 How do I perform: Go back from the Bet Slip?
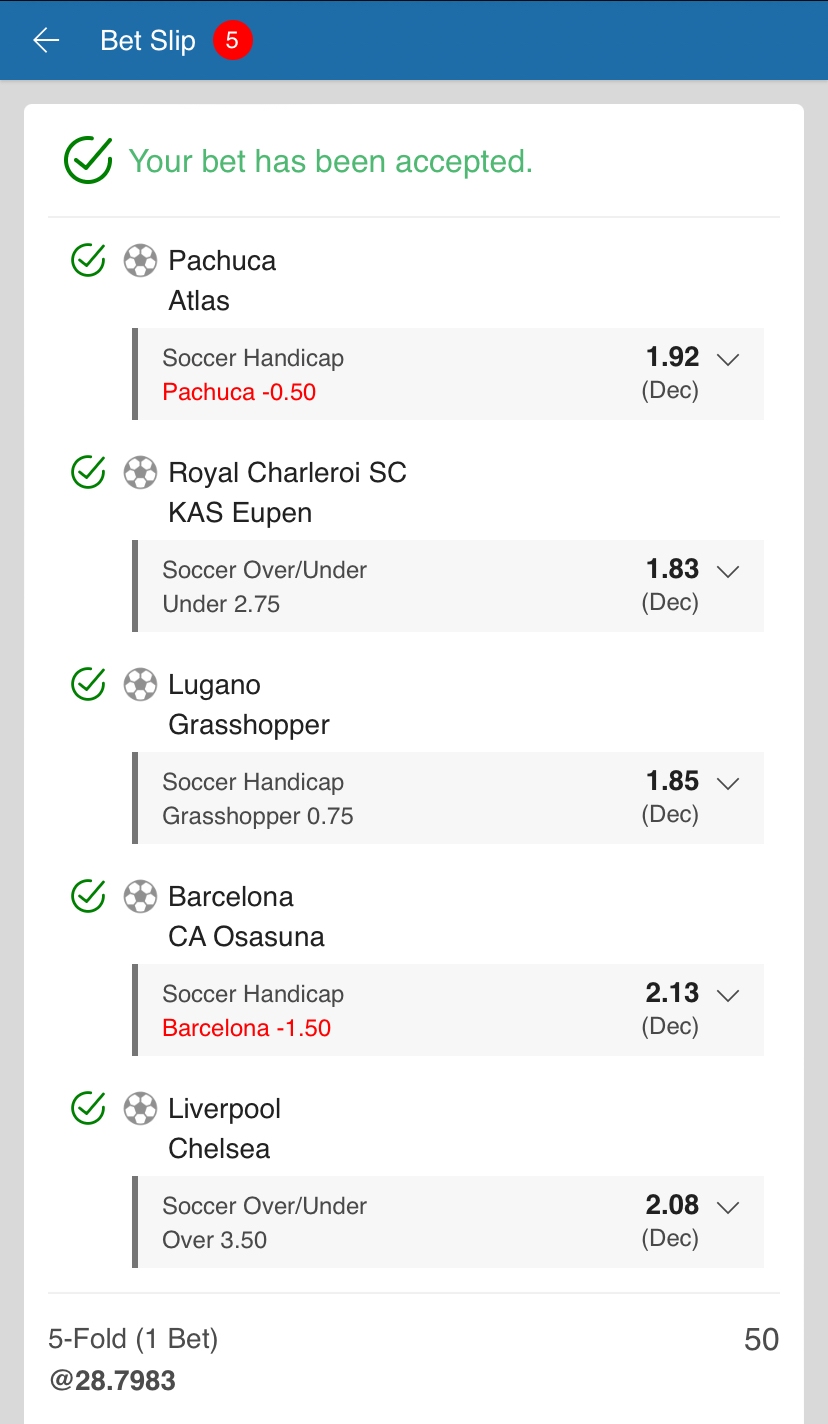click(46, 40)
